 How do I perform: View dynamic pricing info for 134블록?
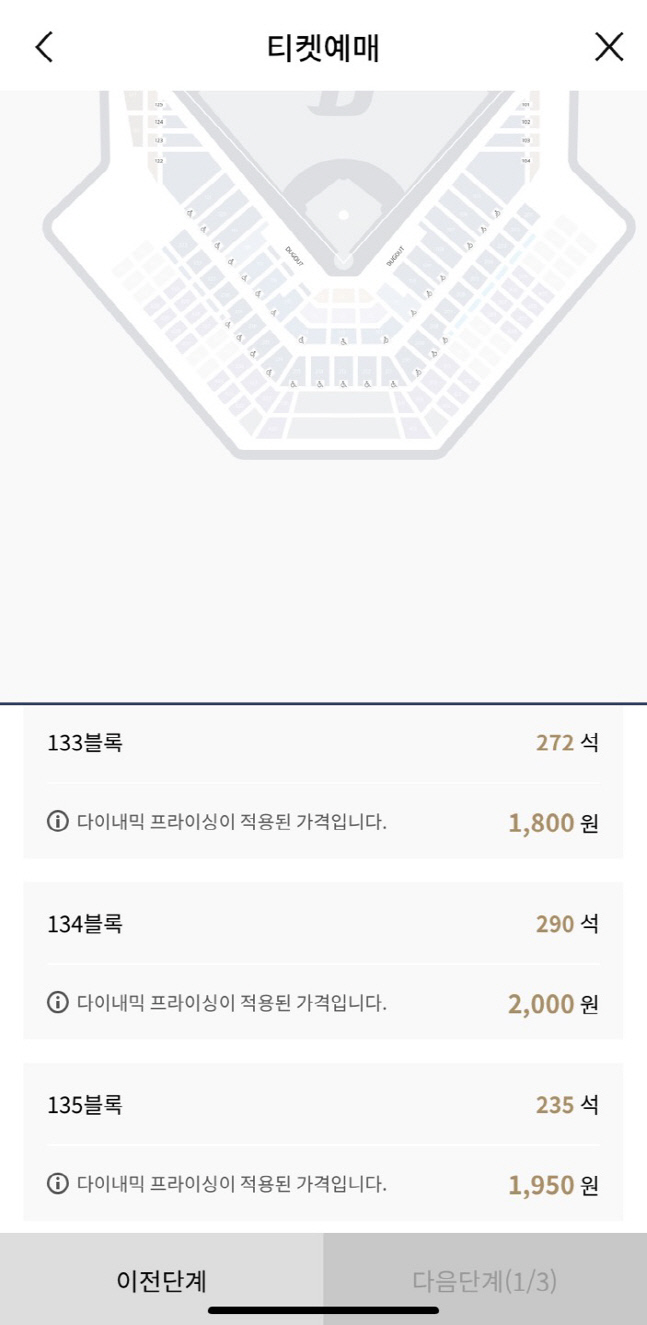[59, 1002]
